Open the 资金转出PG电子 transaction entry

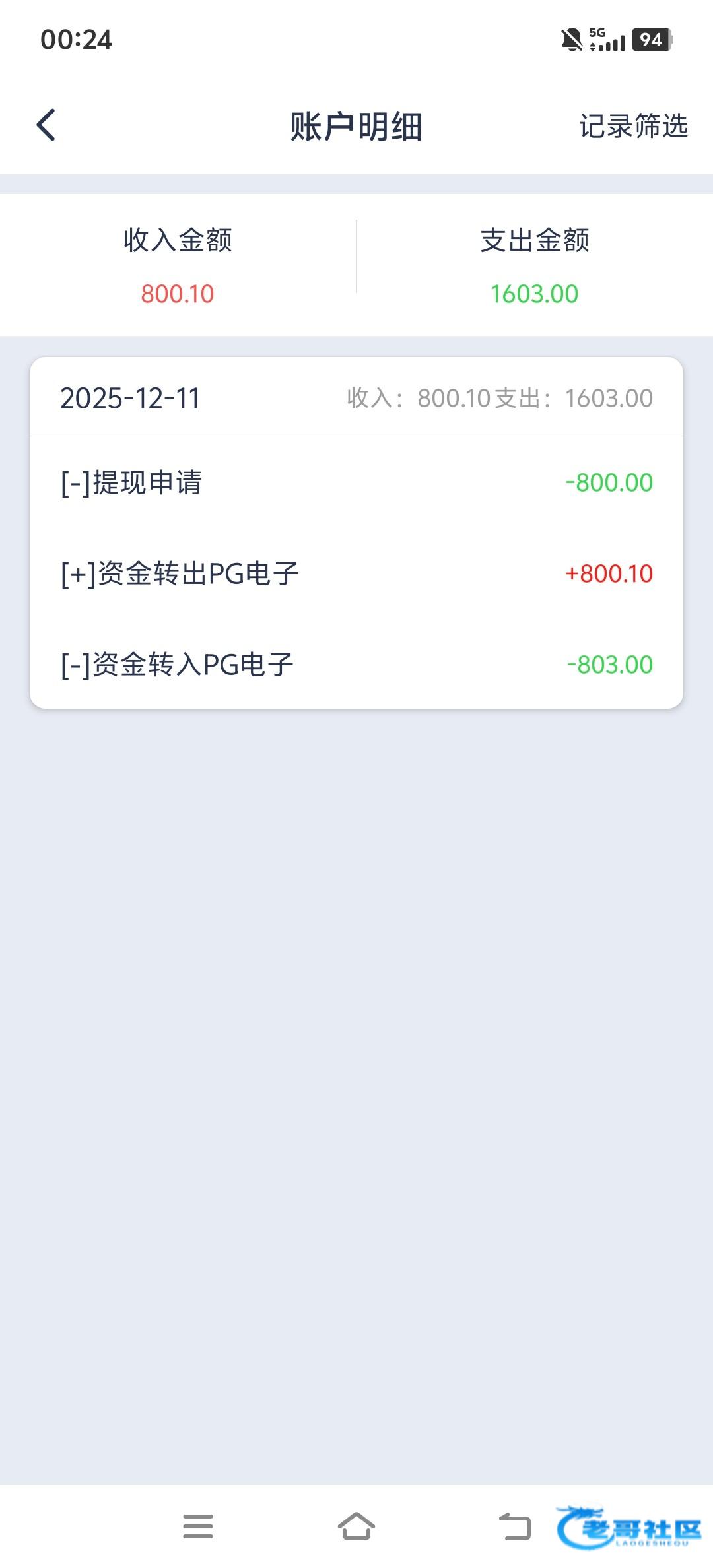(x=356, y=573)
